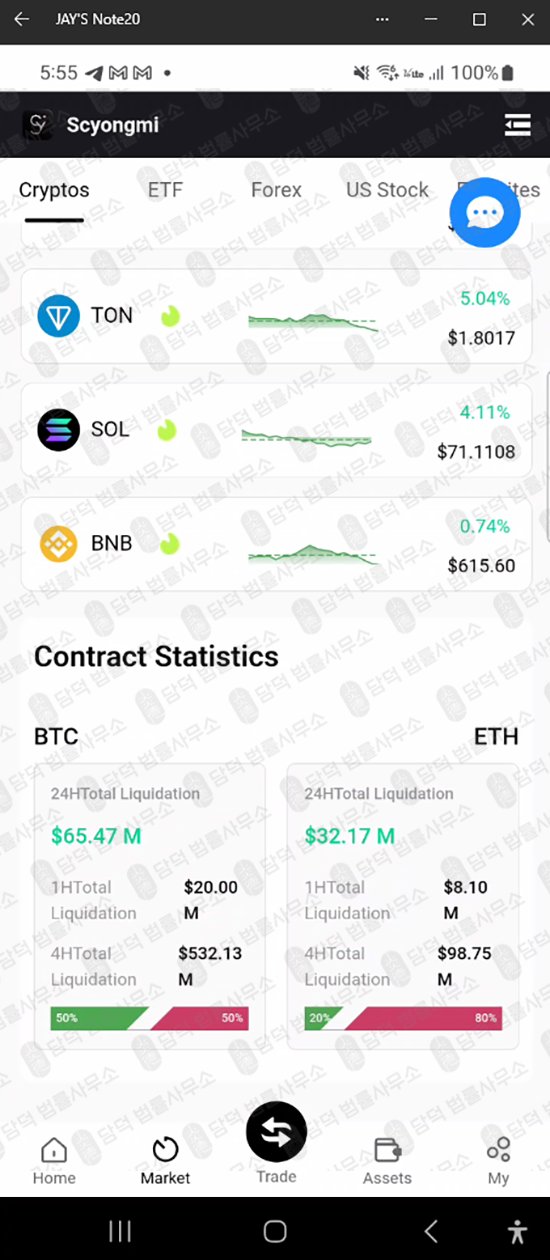The image size is (550, 1260).
Task: Switch to the Forex tab
Action: click(276, 190)
